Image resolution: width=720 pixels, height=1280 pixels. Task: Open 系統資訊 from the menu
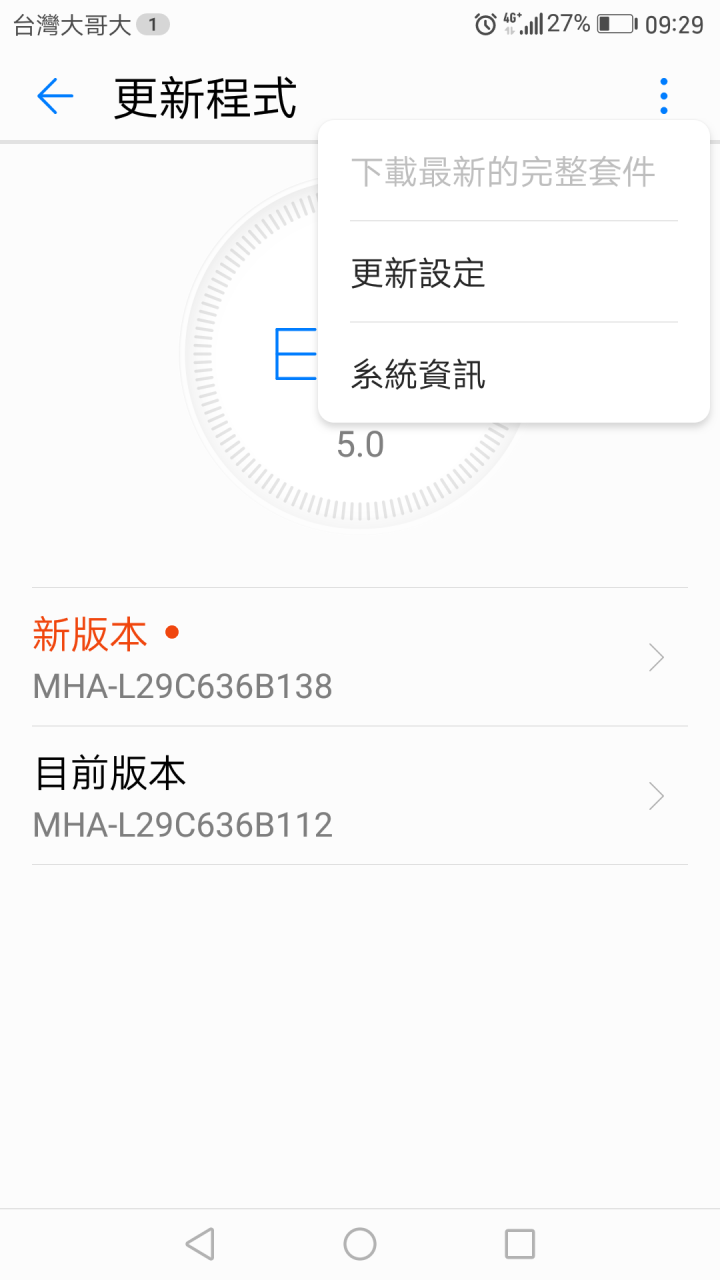[x=514, y=373]
